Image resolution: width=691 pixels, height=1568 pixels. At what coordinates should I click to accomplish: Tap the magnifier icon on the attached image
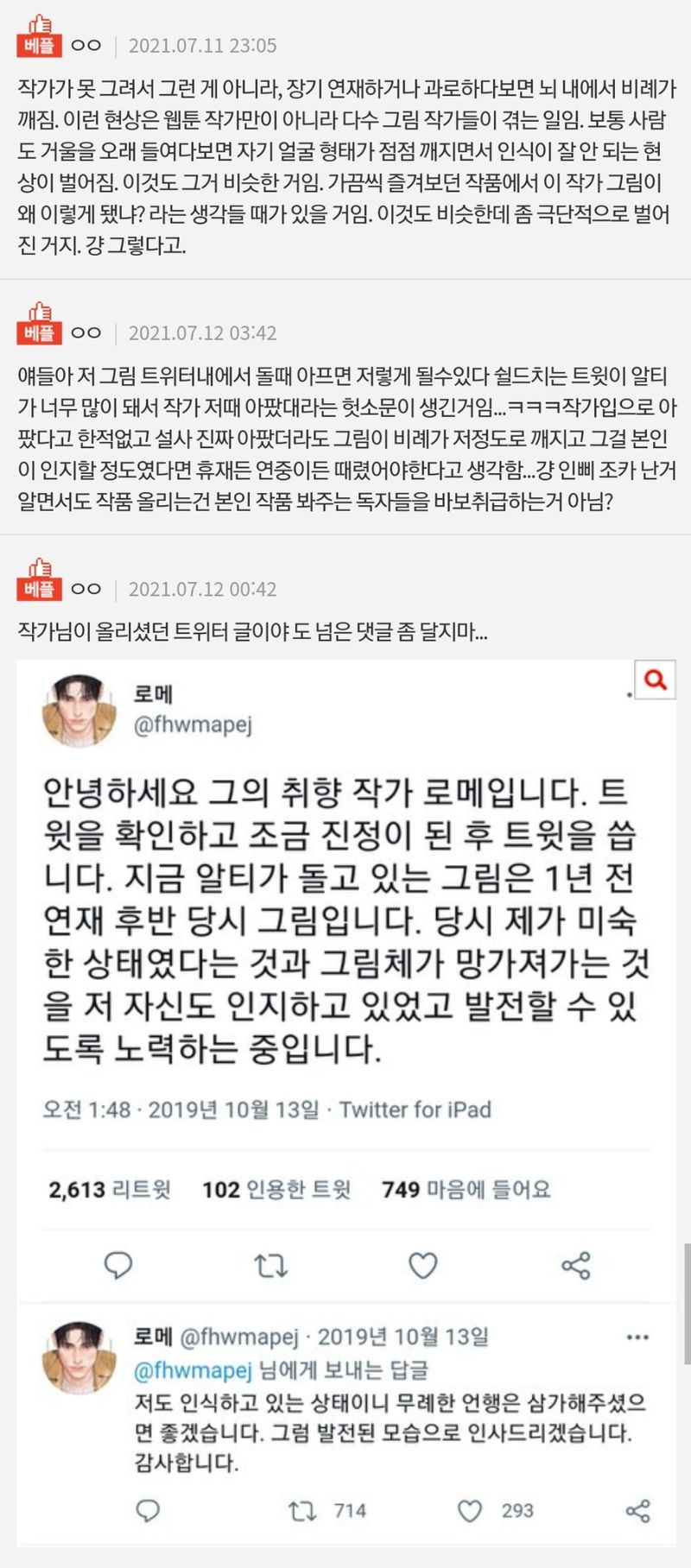click(655, 680)
